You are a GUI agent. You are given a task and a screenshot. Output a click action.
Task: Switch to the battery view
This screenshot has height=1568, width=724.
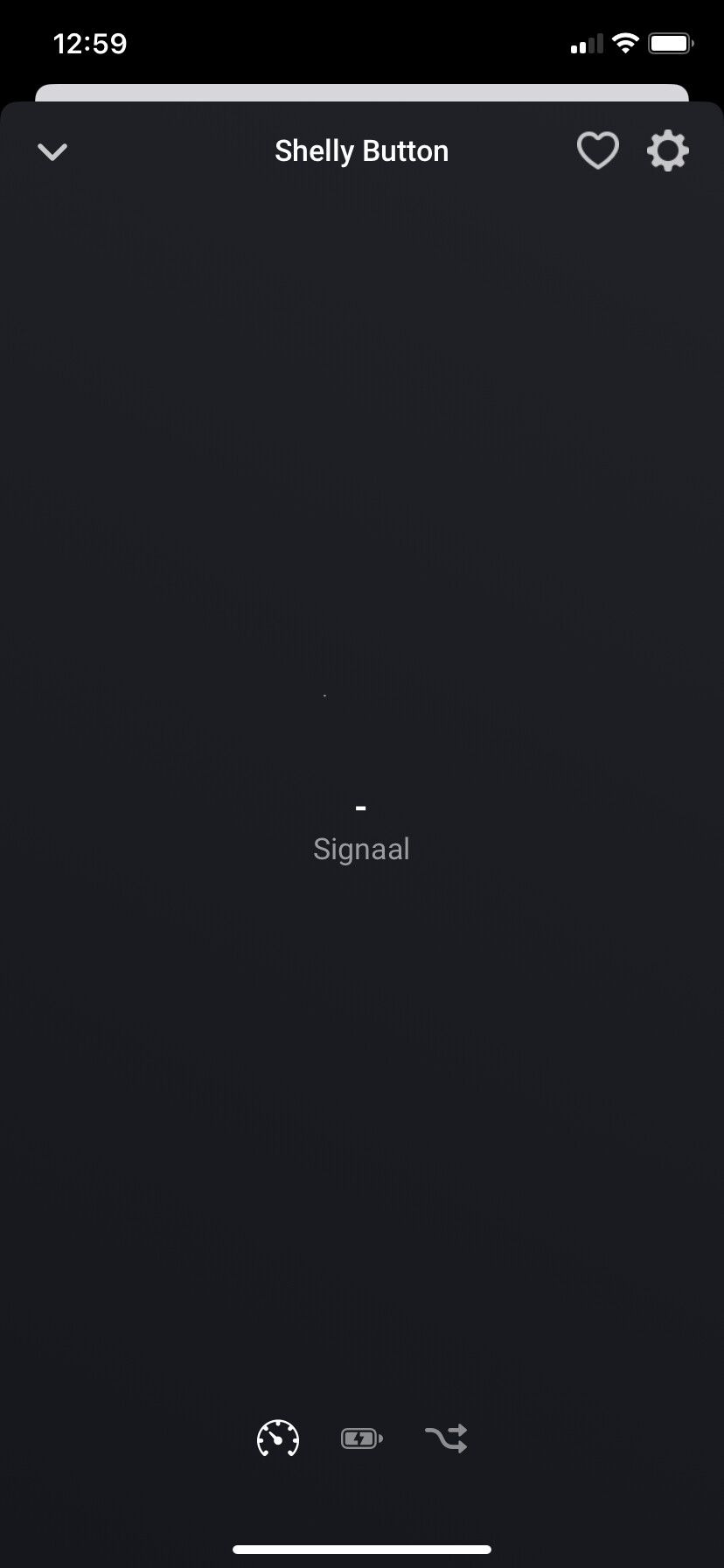point(361,1438)
